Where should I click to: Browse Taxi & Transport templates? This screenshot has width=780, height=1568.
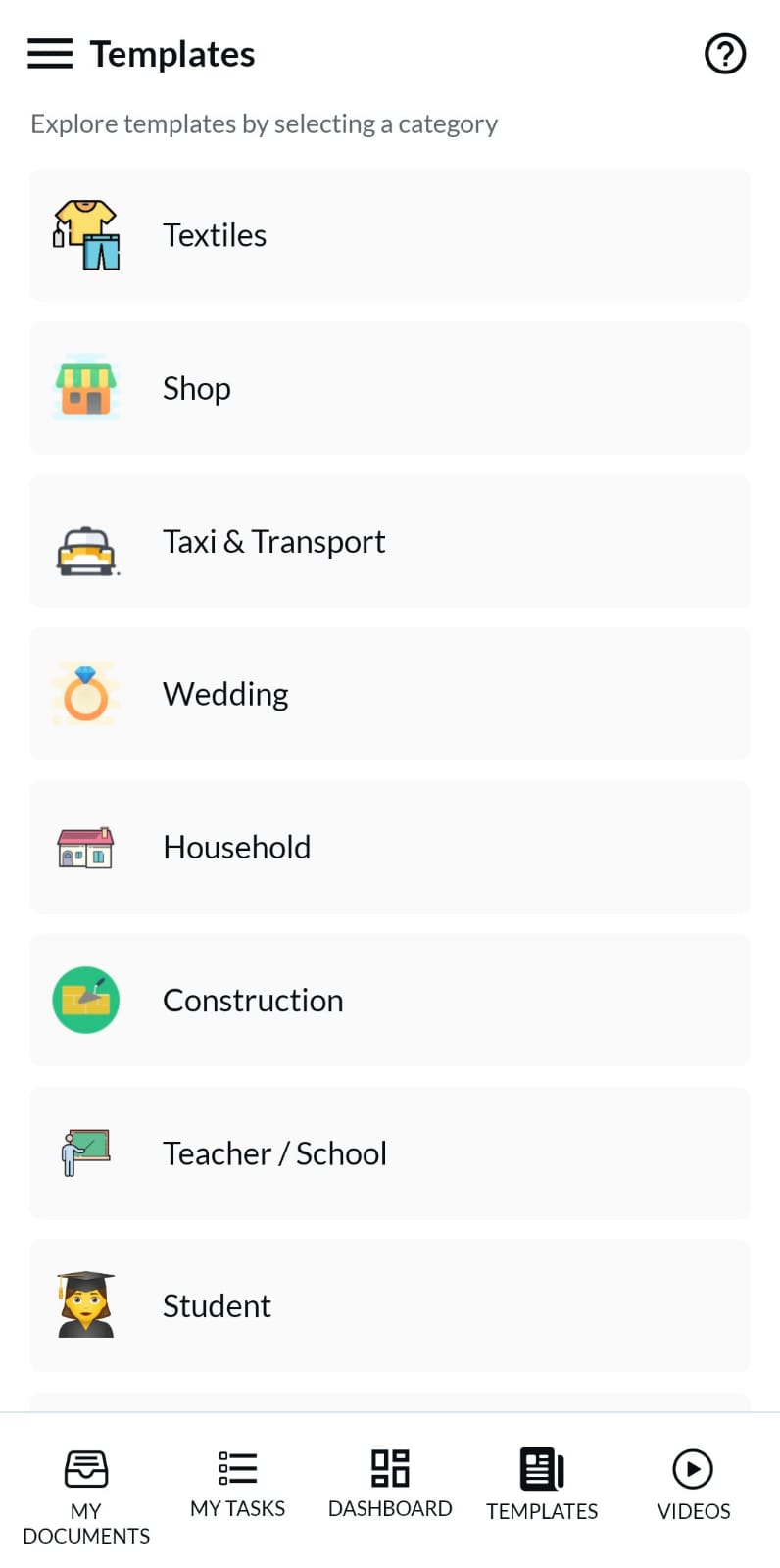pyautogui.click(x=390, y=541)
